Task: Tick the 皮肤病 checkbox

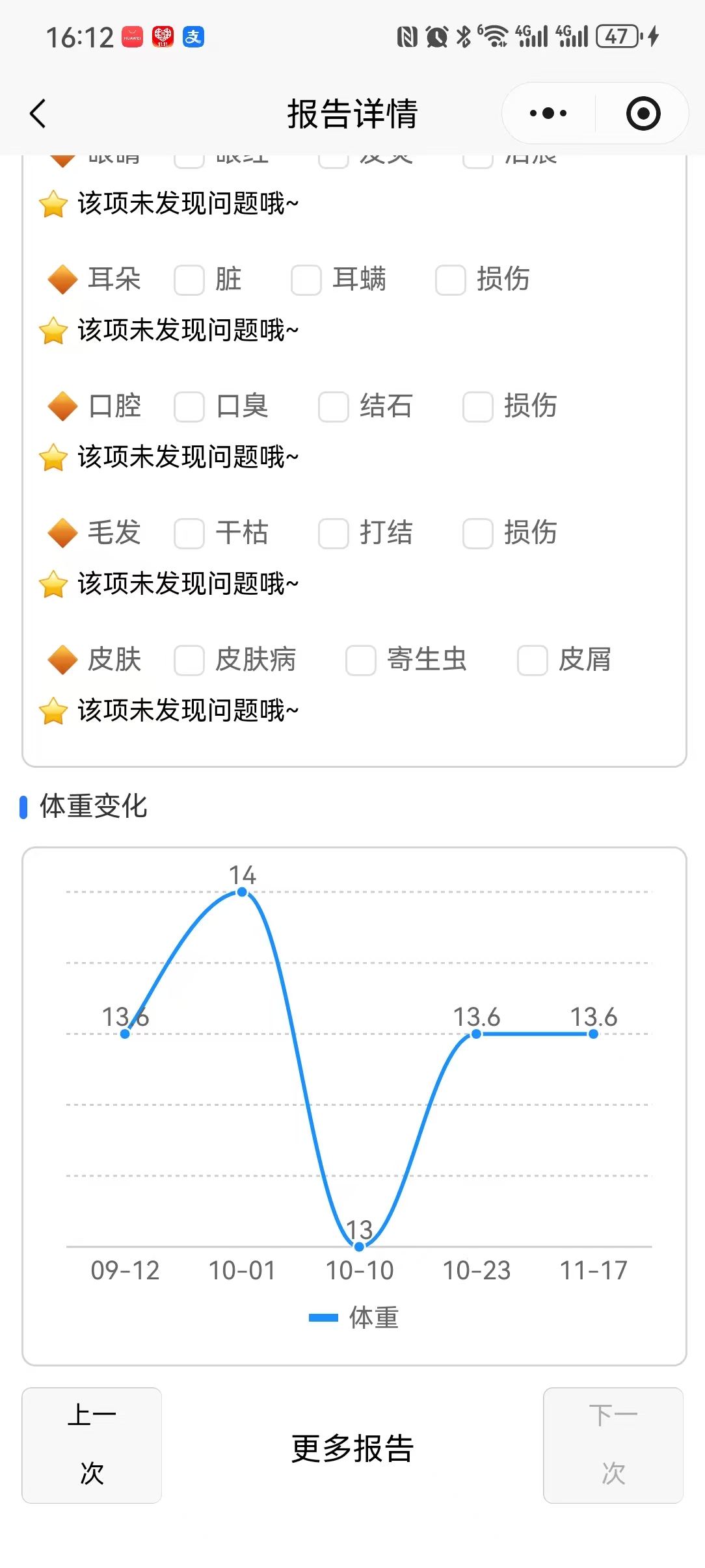Action: click(x=189, y=660)
